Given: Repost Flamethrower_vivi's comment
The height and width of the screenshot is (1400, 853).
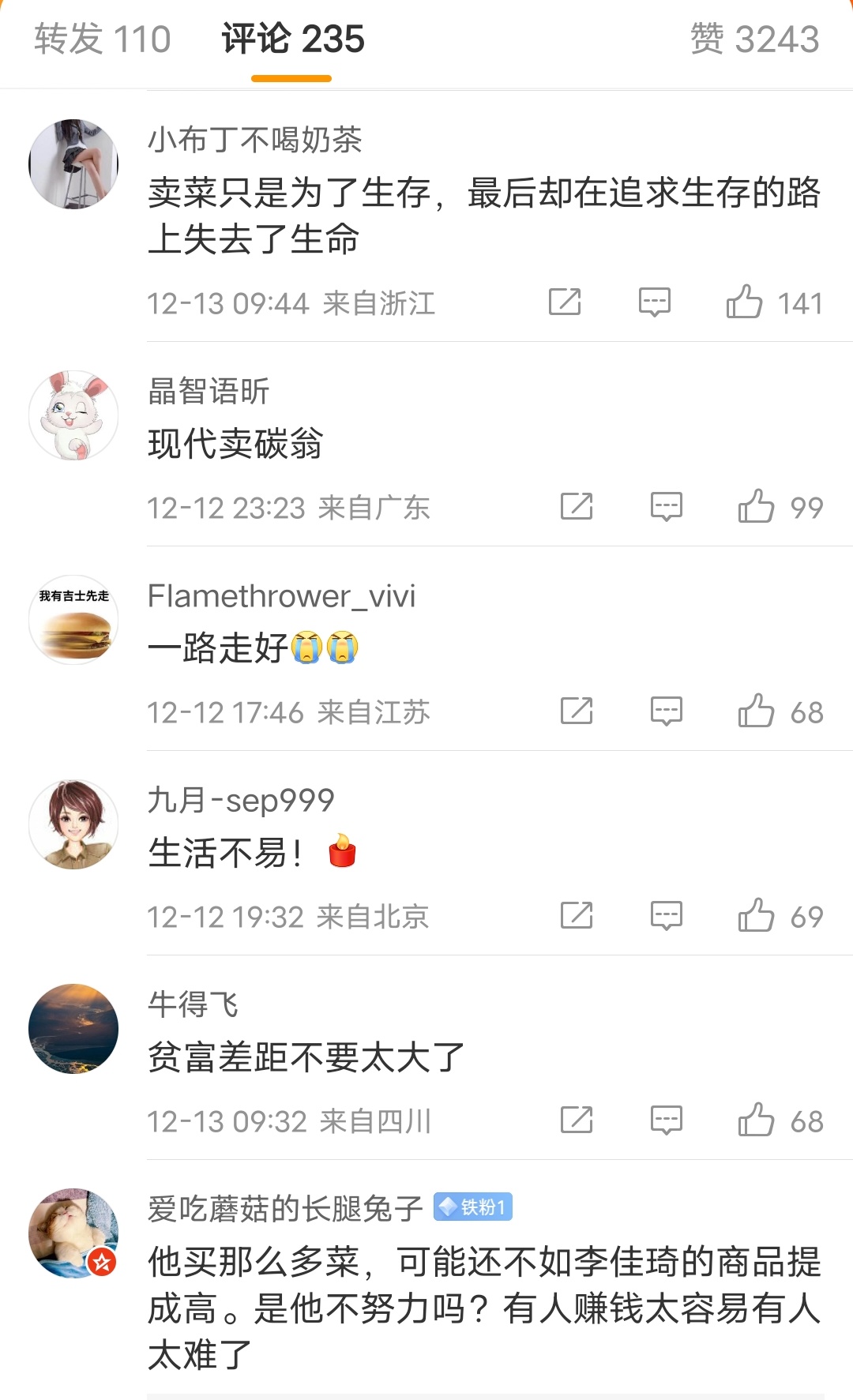Looking at the screenshot, I should [x=577, y=711].
